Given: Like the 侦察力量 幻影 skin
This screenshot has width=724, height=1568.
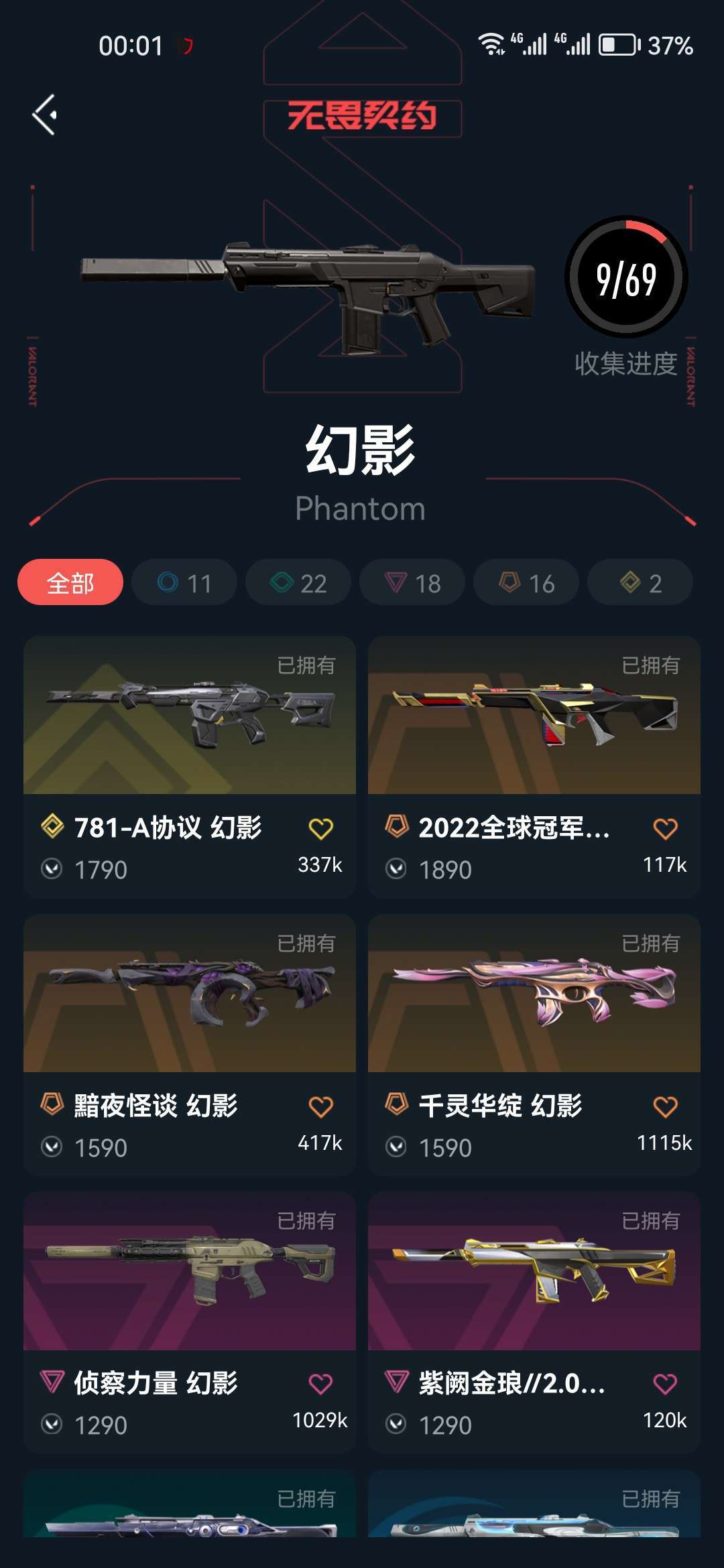Looking at the screenshot, I should [321, 1384].
